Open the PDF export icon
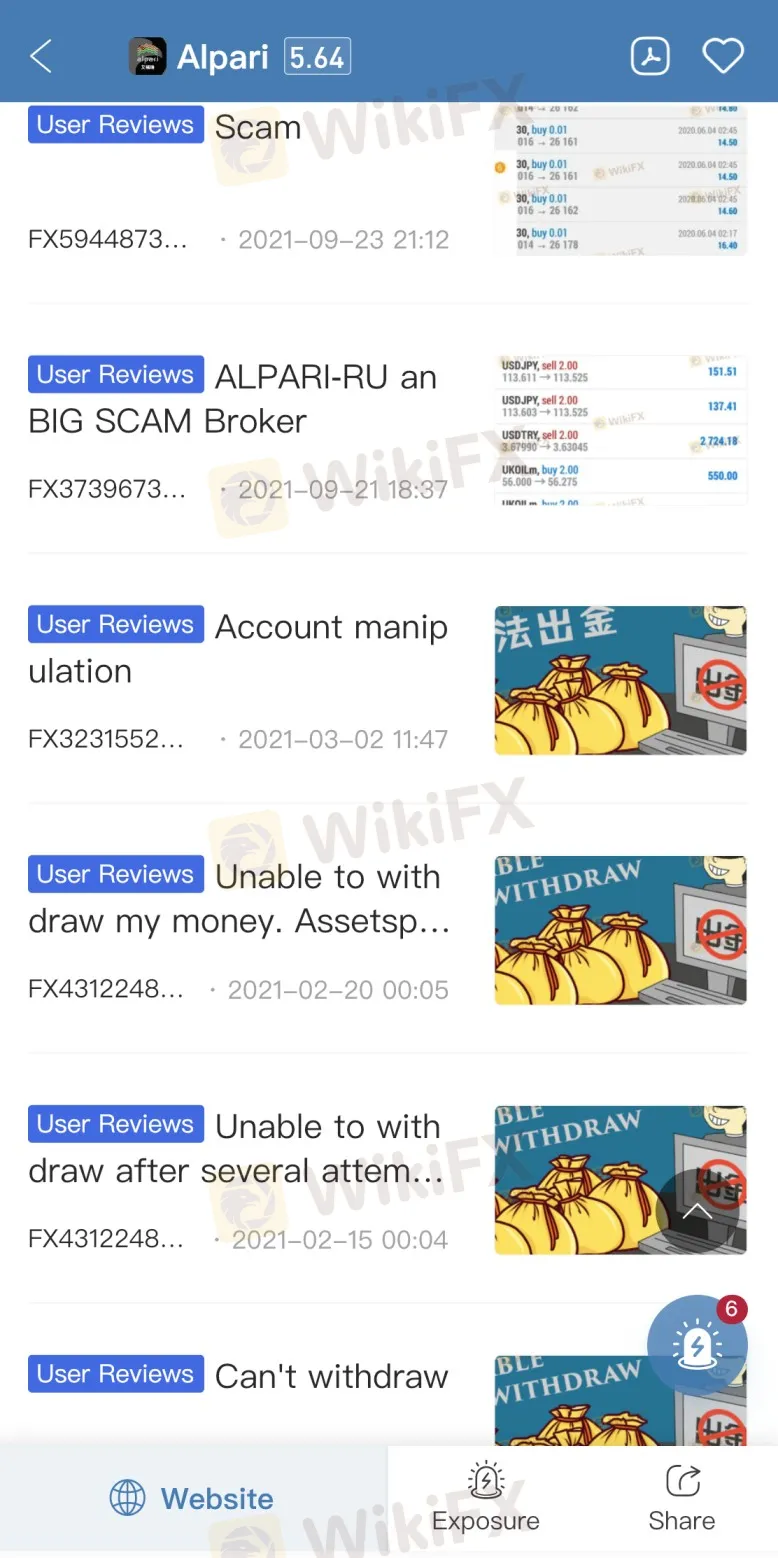Screen dimensions: 778x1558 point(650,56)
